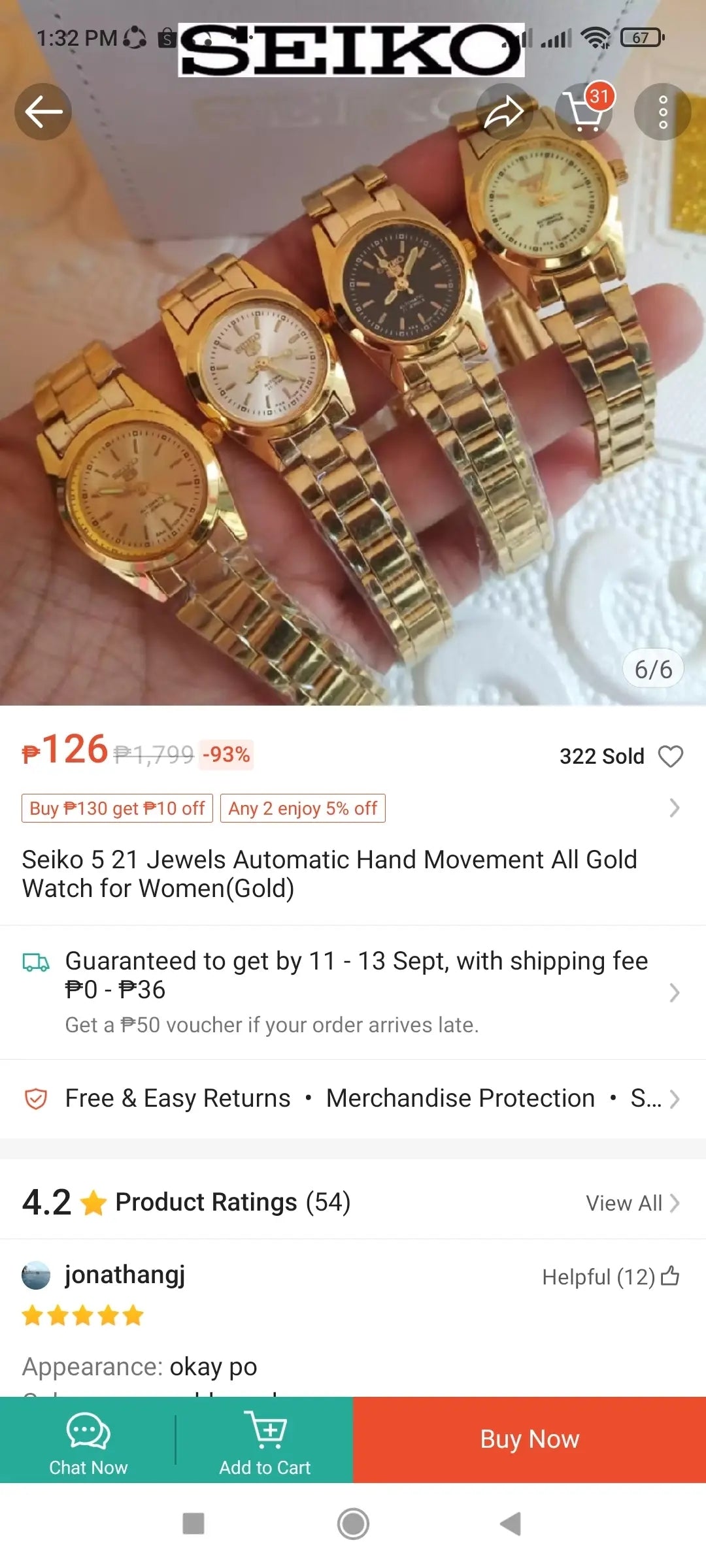Open the three-dot overflow menu
Screen dimensions: 706x1568
coord(662,112)
